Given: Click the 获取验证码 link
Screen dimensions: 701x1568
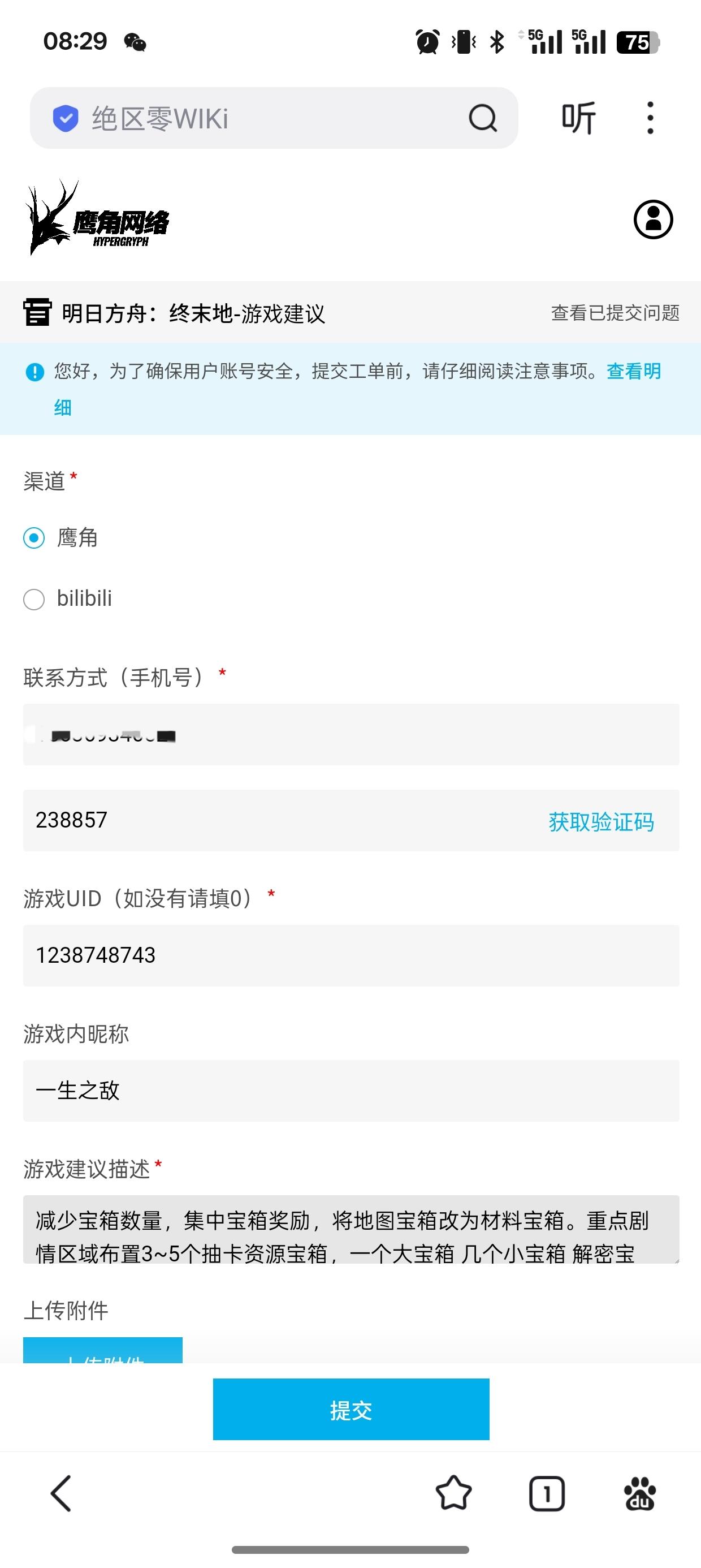Looking at the screenshot, I should [x=600, y=821].
